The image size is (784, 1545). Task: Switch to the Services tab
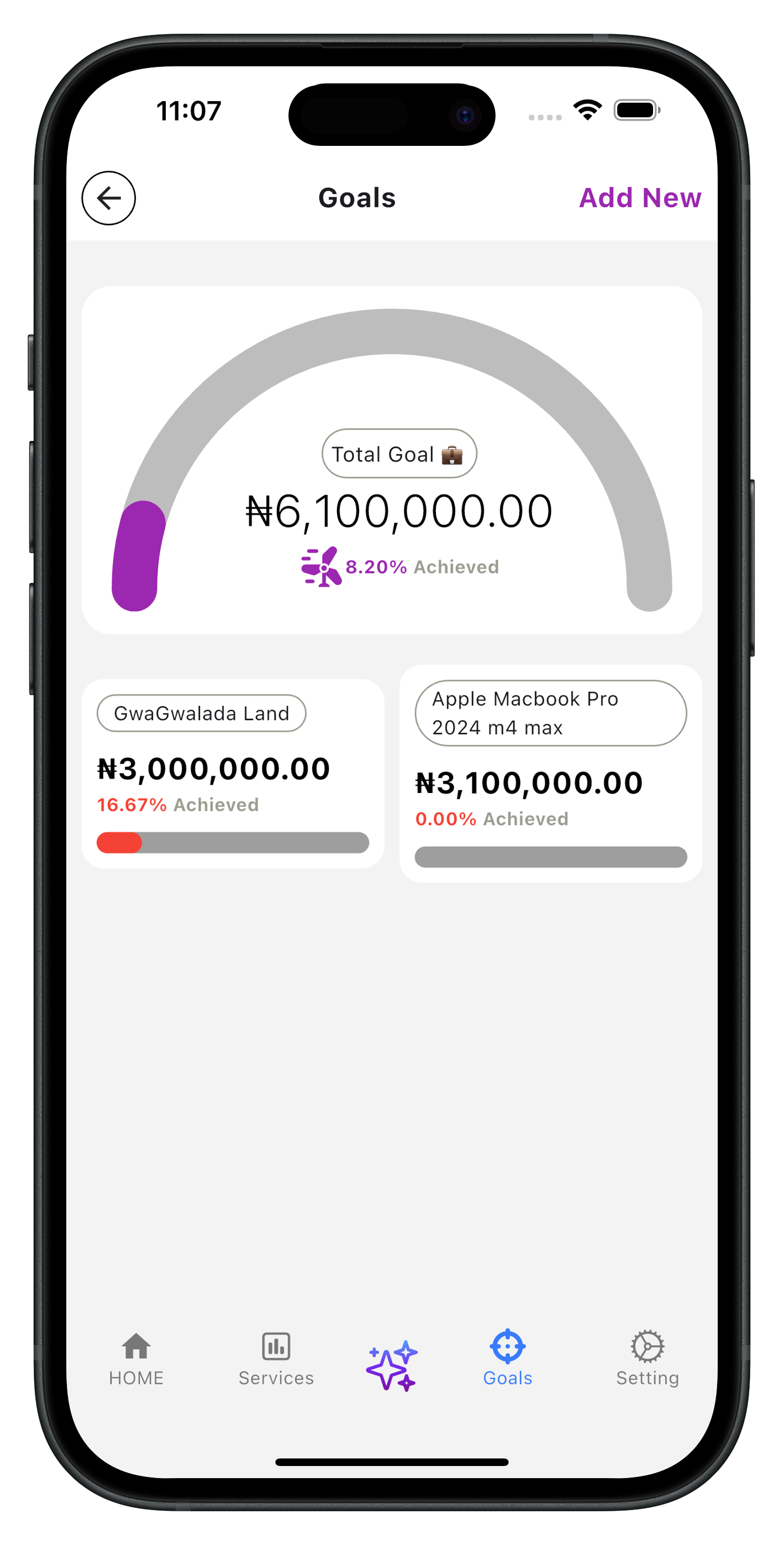pyautogui.click(x=276, y=1359)
